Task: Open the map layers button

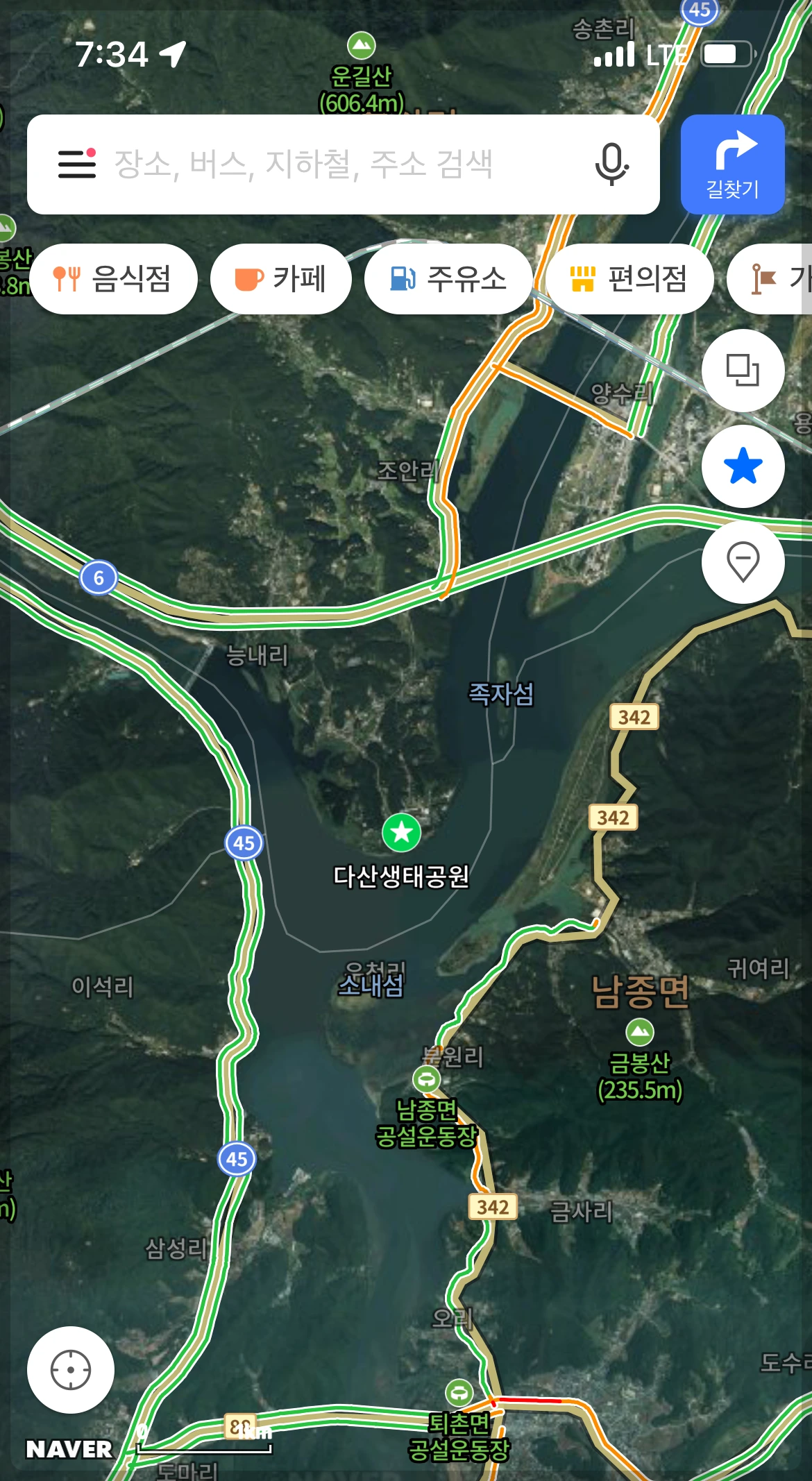Action: tap(743, 370)
